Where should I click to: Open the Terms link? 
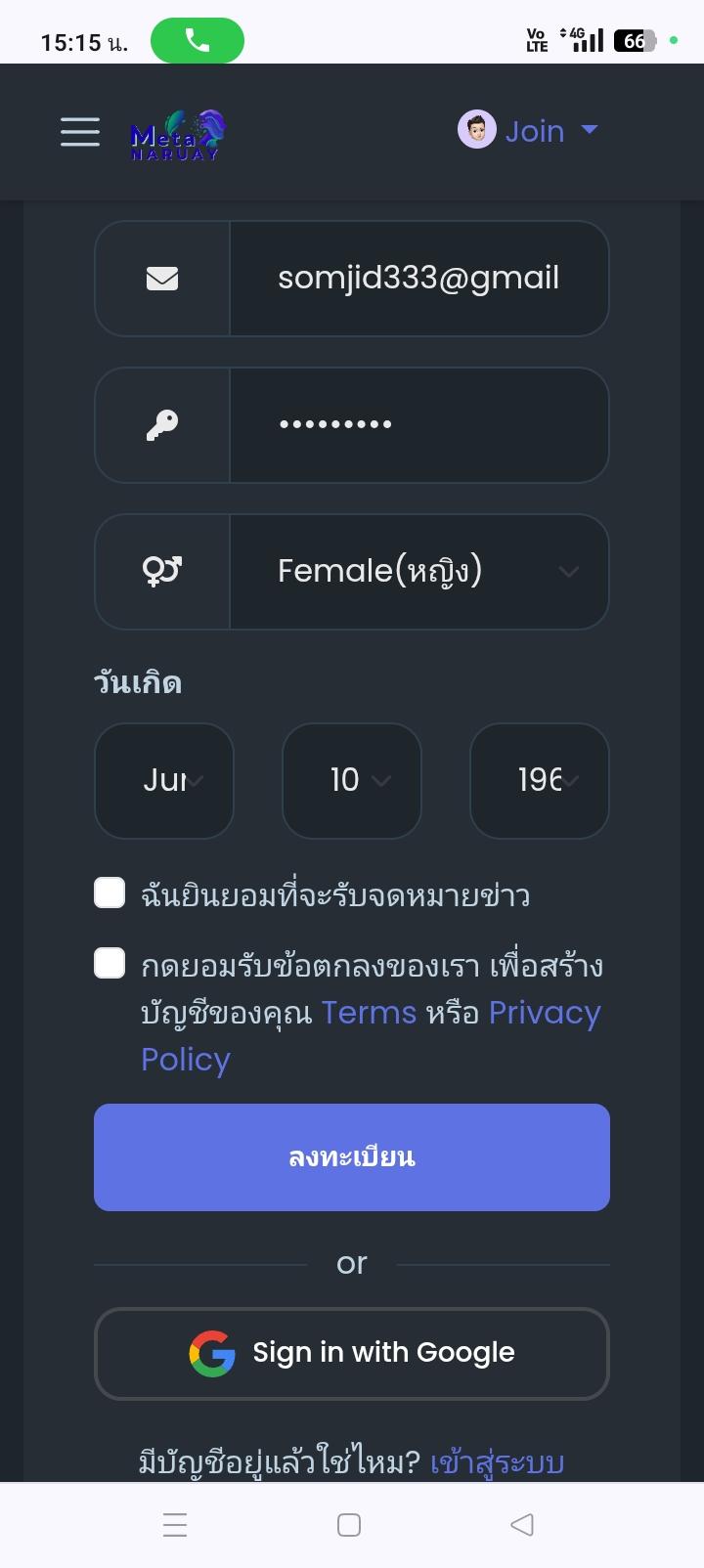click(369, 1013)
